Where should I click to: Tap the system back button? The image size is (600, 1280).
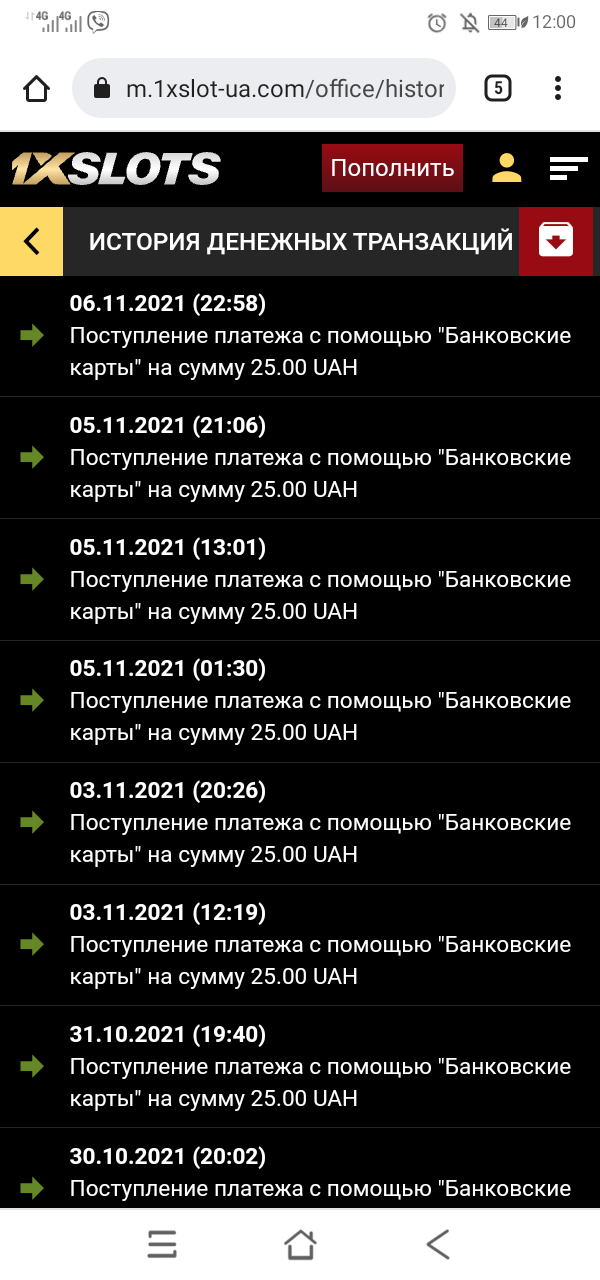437,1244
